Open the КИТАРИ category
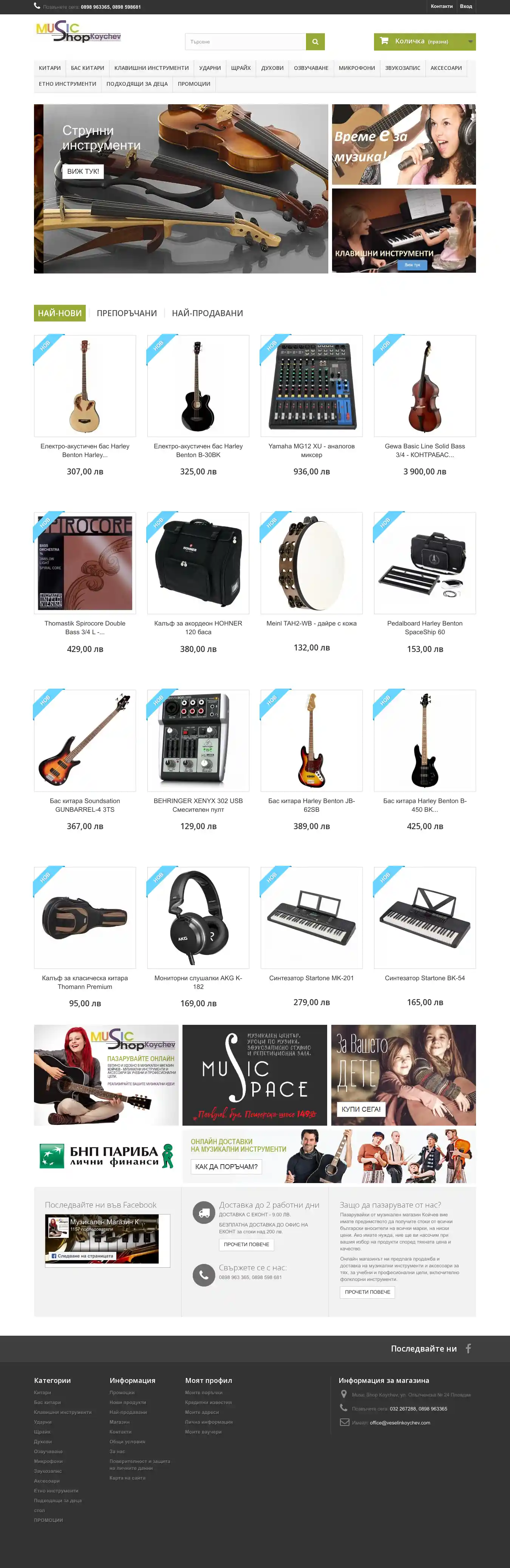510x1568 pixels. (50, 68)
